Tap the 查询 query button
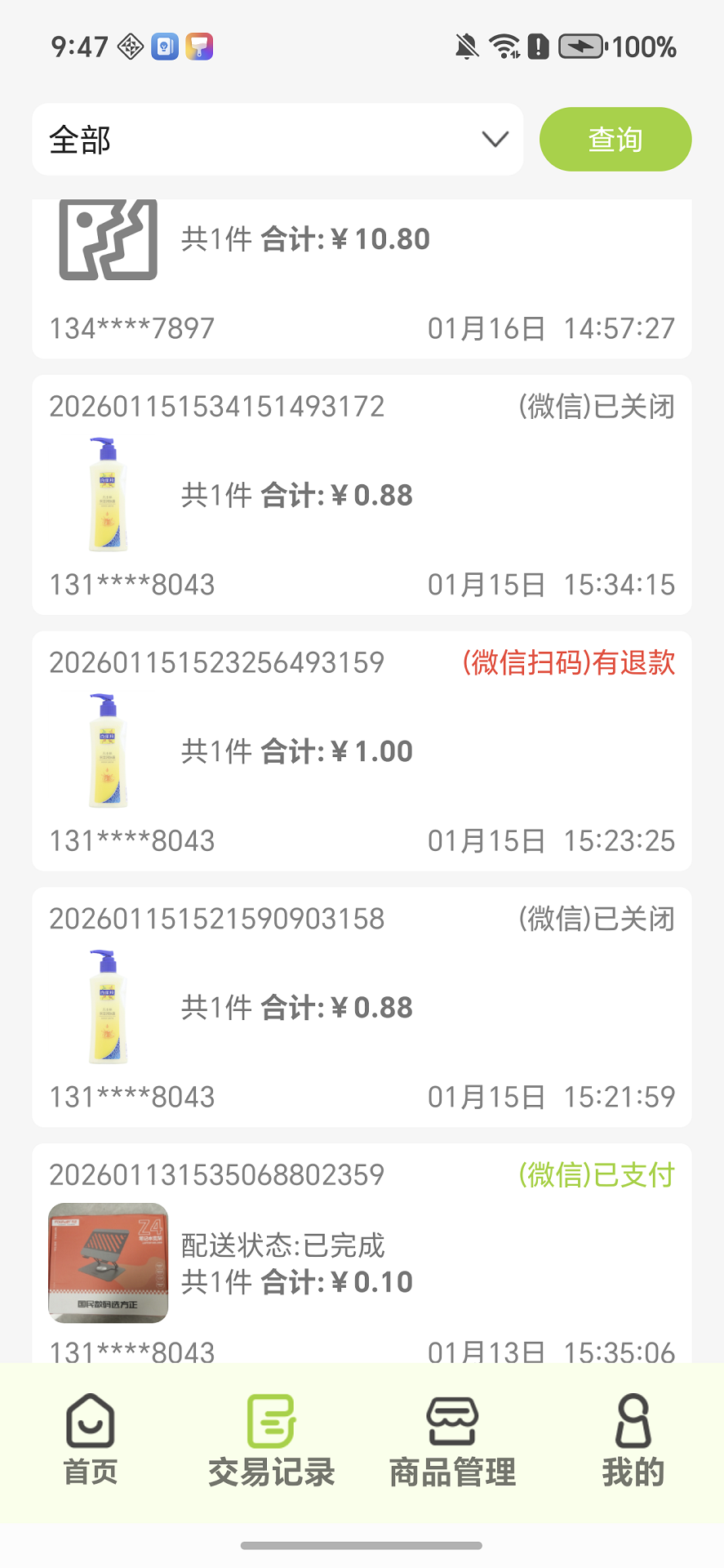 (615, 139)
